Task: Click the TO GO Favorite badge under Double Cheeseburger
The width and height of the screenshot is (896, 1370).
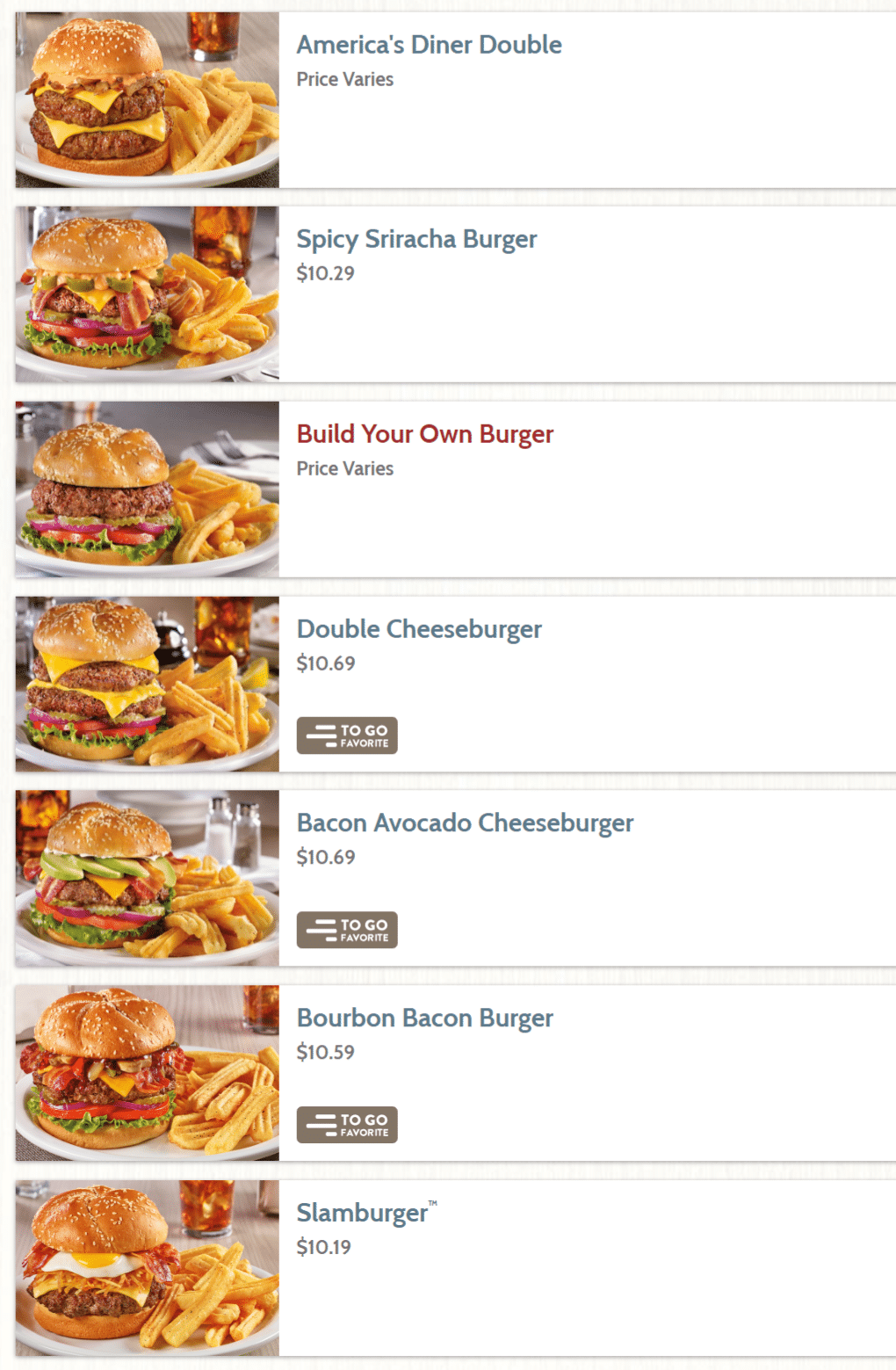Action: [x=347, y=736]
